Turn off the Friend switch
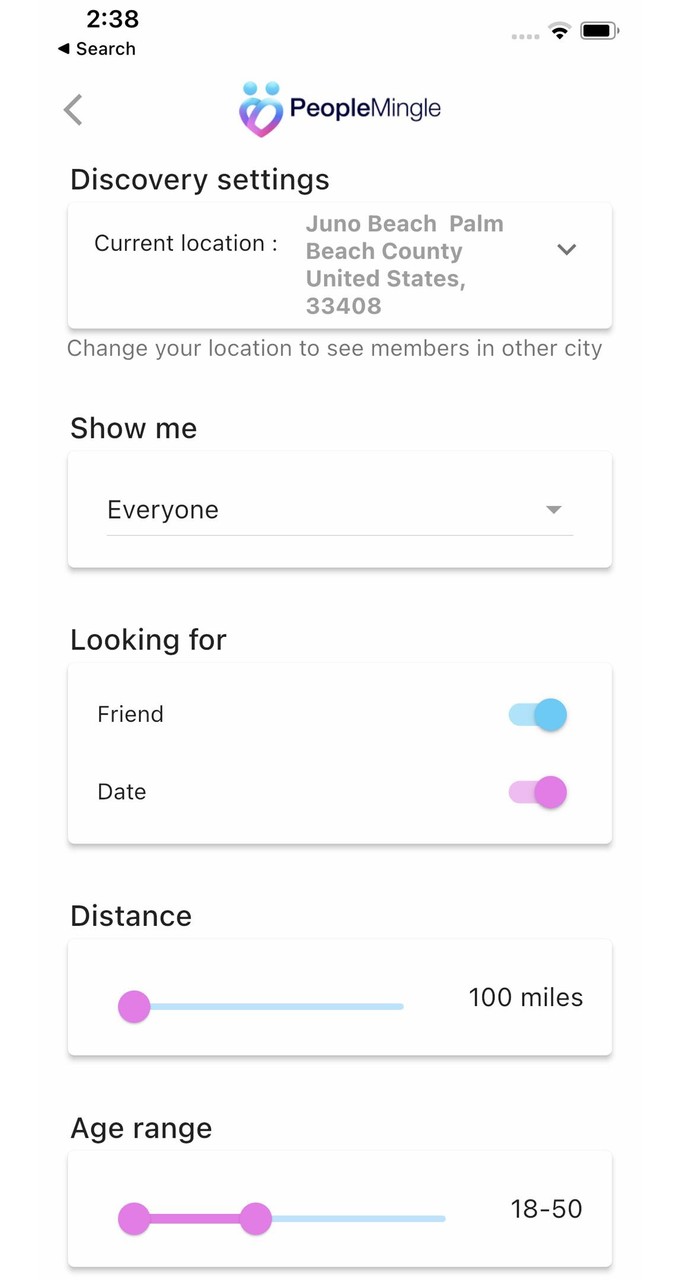 (x=539, y=715)
